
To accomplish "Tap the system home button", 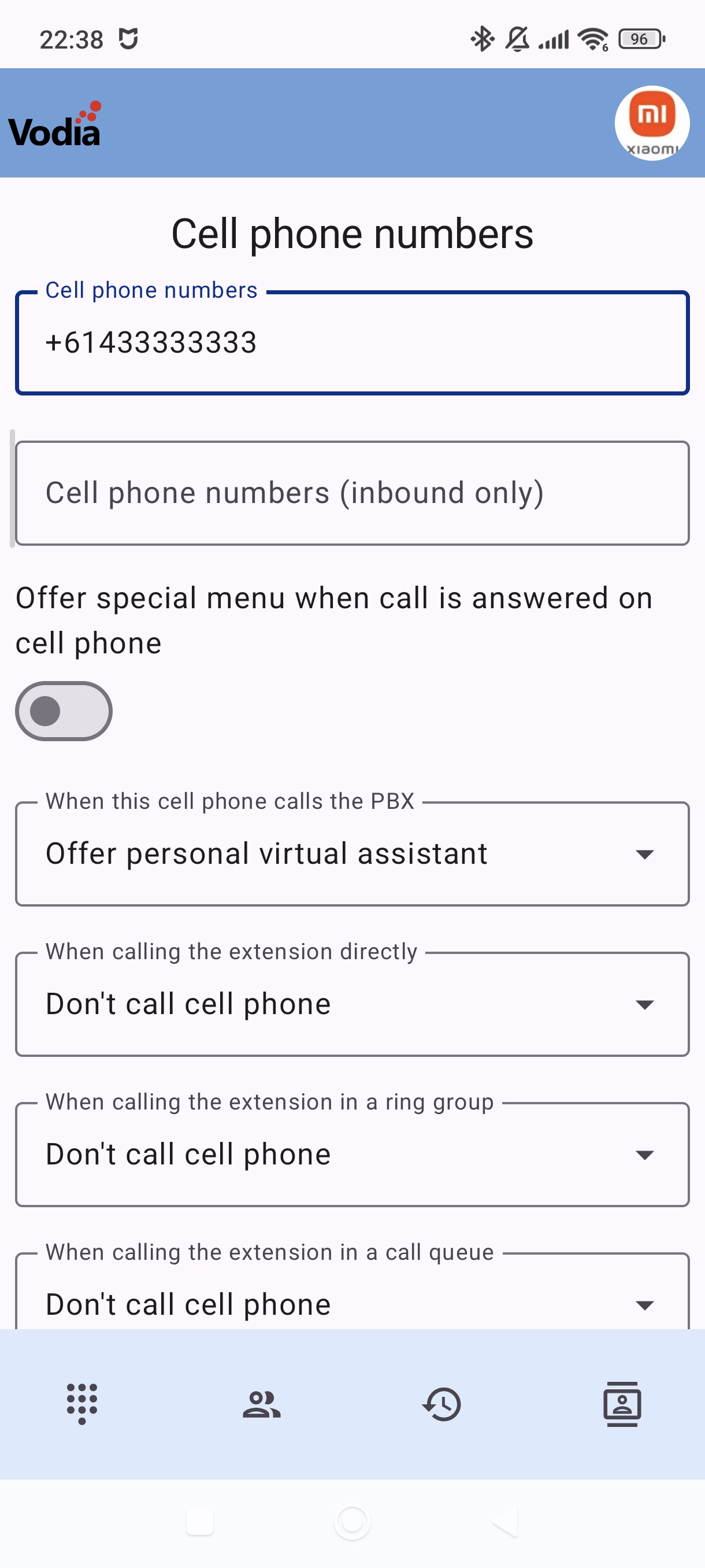I will (x=352, y=1522).
